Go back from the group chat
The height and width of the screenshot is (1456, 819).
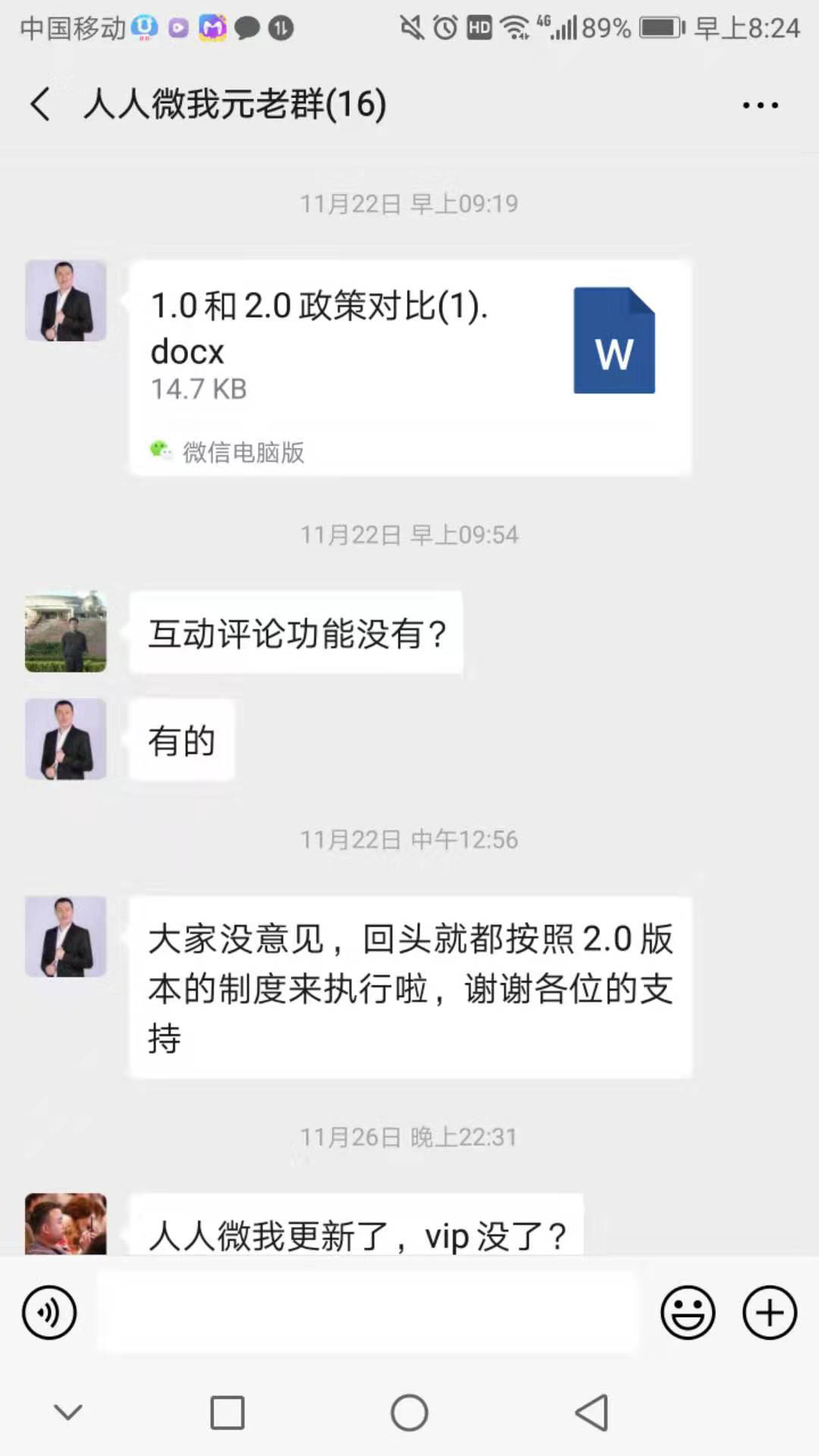coord(41,104)
